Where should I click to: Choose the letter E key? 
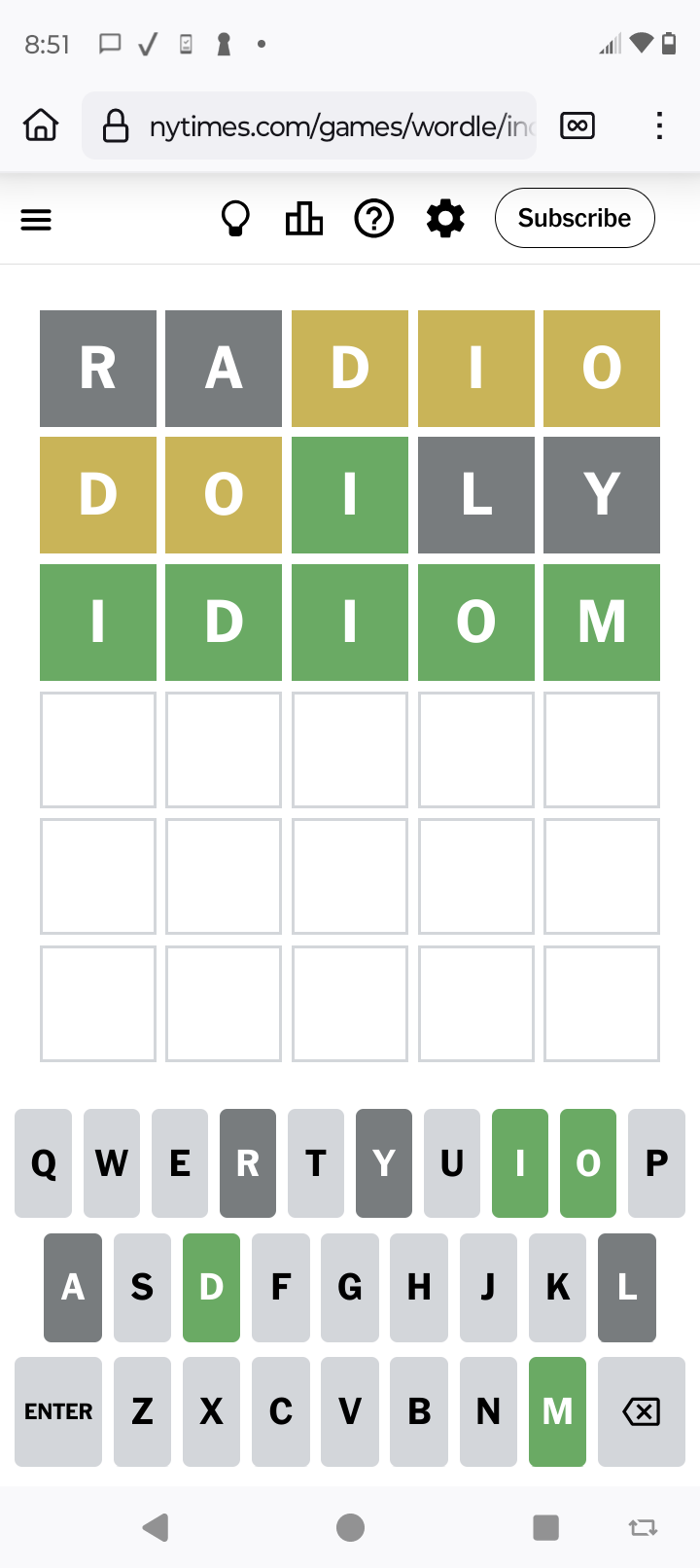tap(180, 1163)
